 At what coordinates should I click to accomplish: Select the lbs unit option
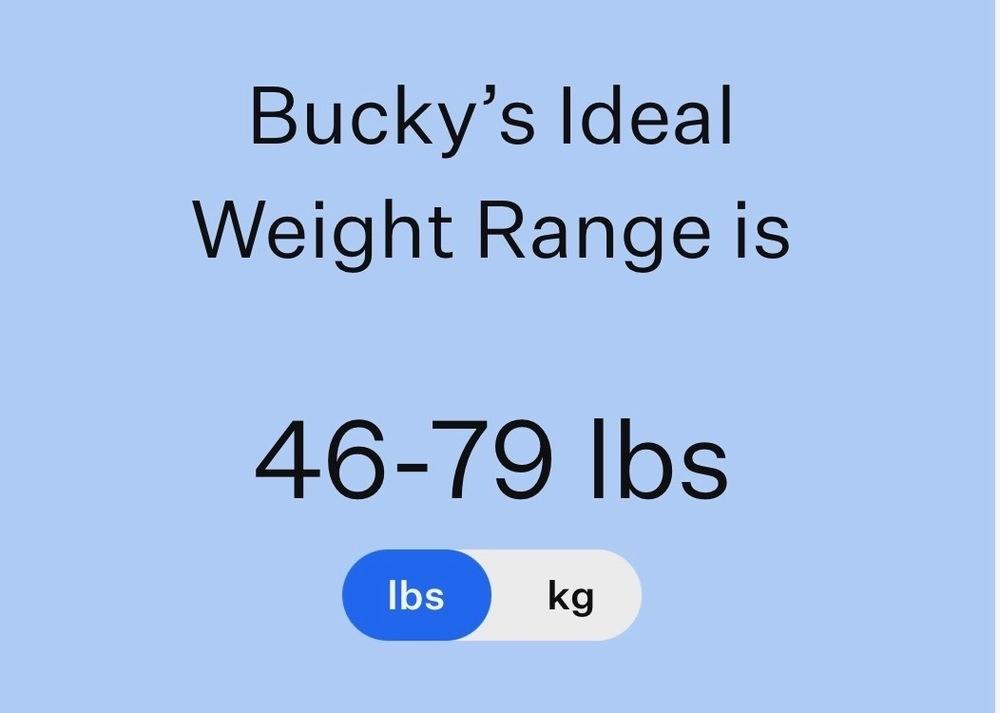416,595
